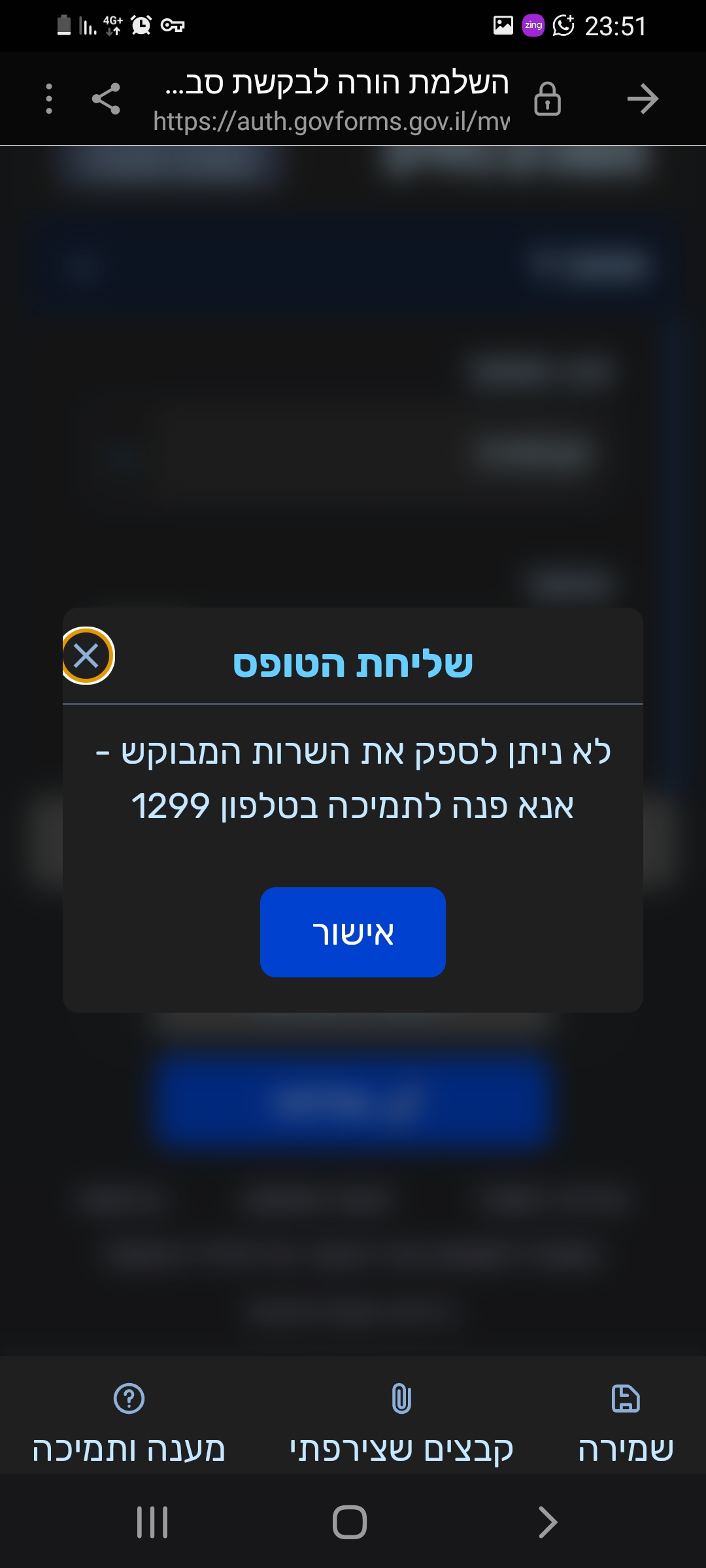Open קבצים שצירפתי attached files
Screen dimensions: 706x1568
point(401,1424)
